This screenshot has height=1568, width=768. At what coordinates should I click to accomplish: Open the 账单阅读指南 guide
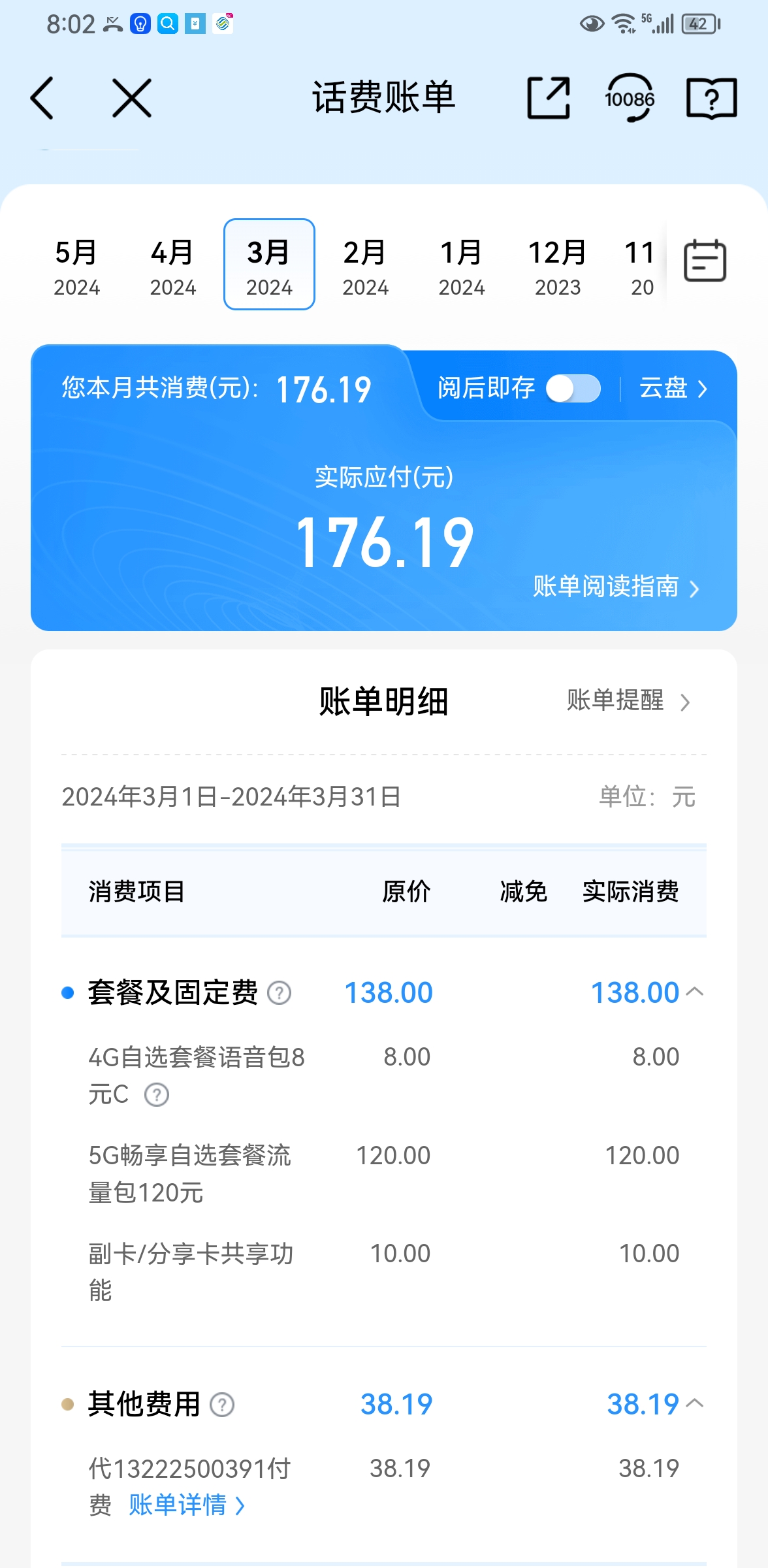(x=615, y=587)
